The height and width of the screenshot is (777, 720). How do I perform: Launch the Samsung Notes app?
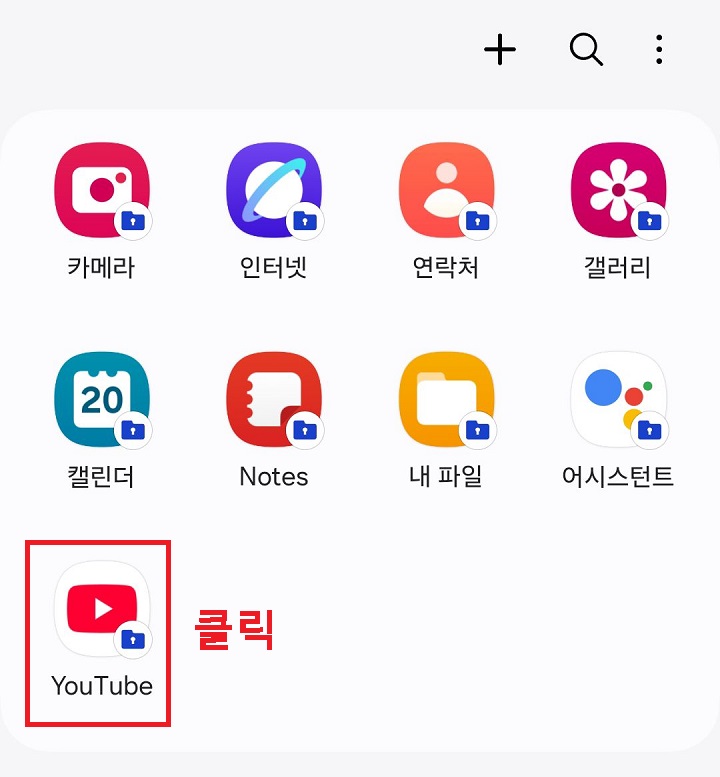[274, 398]
